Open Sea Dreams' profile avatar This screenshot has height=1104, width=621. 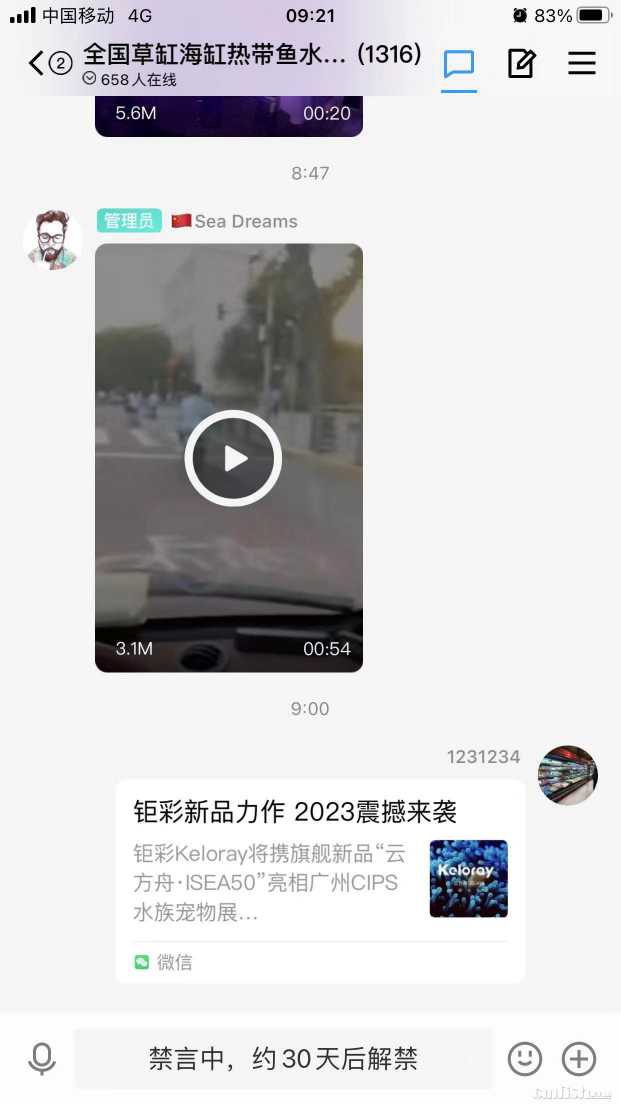click(52, 240)
